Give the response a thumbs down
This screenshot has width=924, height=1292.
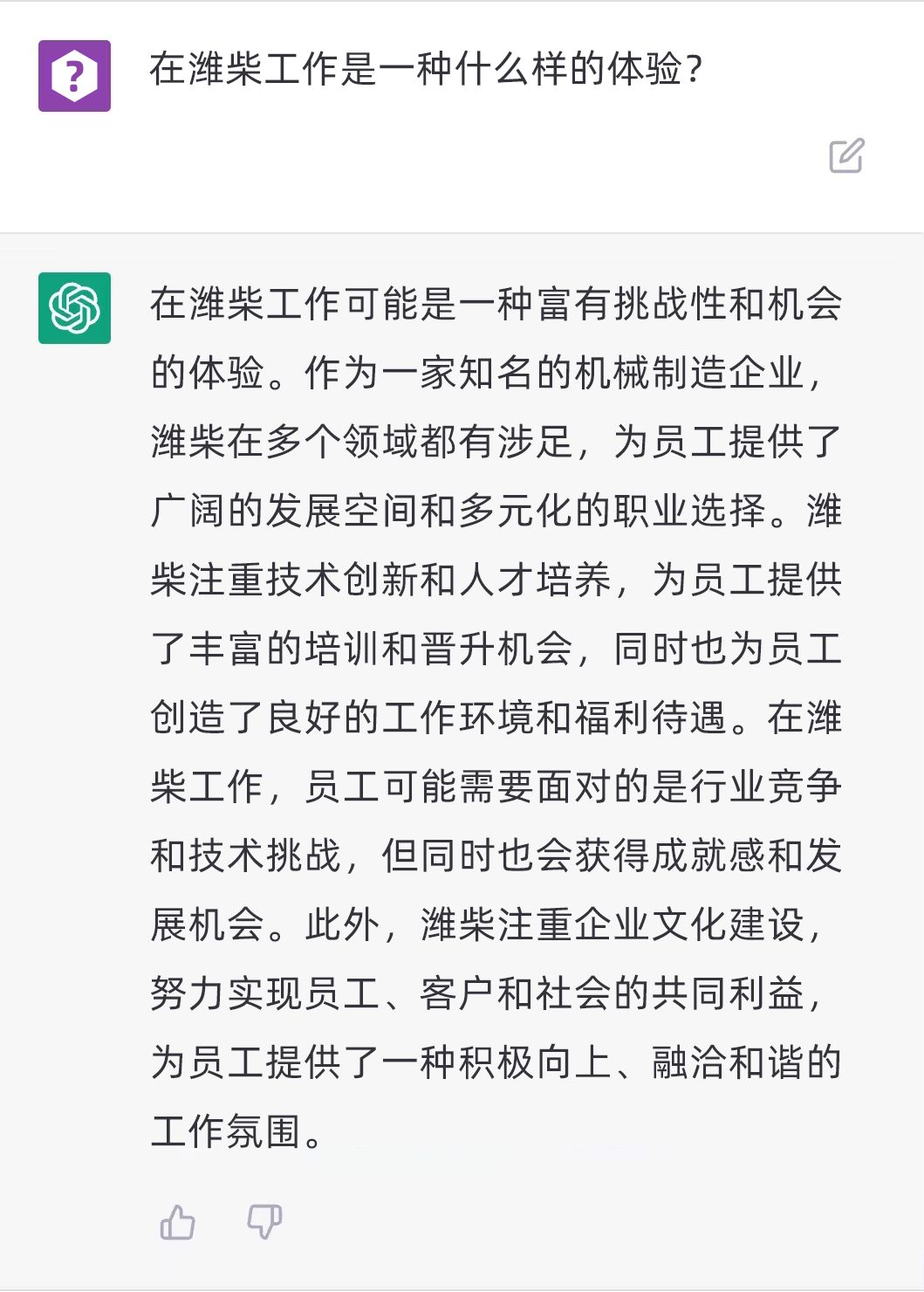pos(264,1222)
